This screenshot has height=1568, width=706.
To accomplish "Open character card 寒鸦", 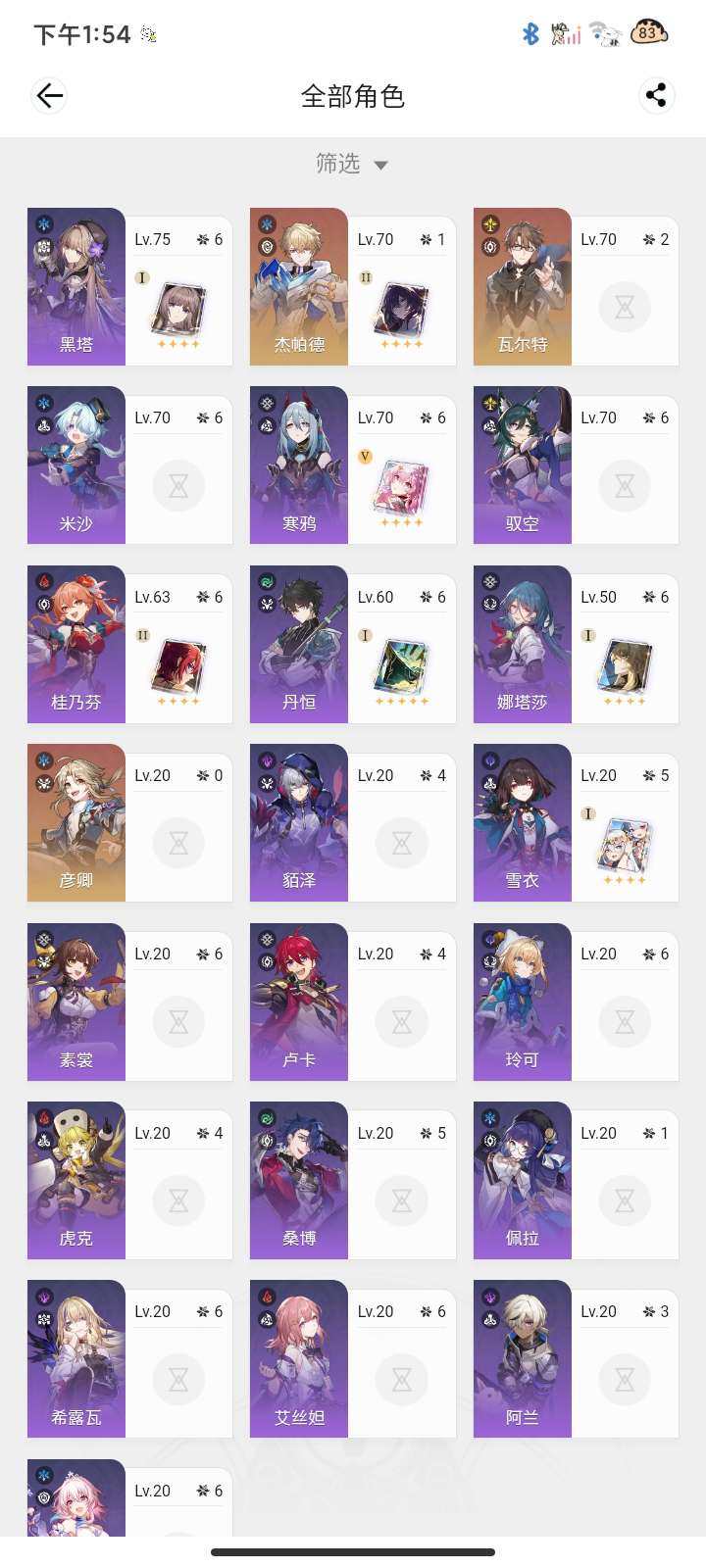I will 352,465.
